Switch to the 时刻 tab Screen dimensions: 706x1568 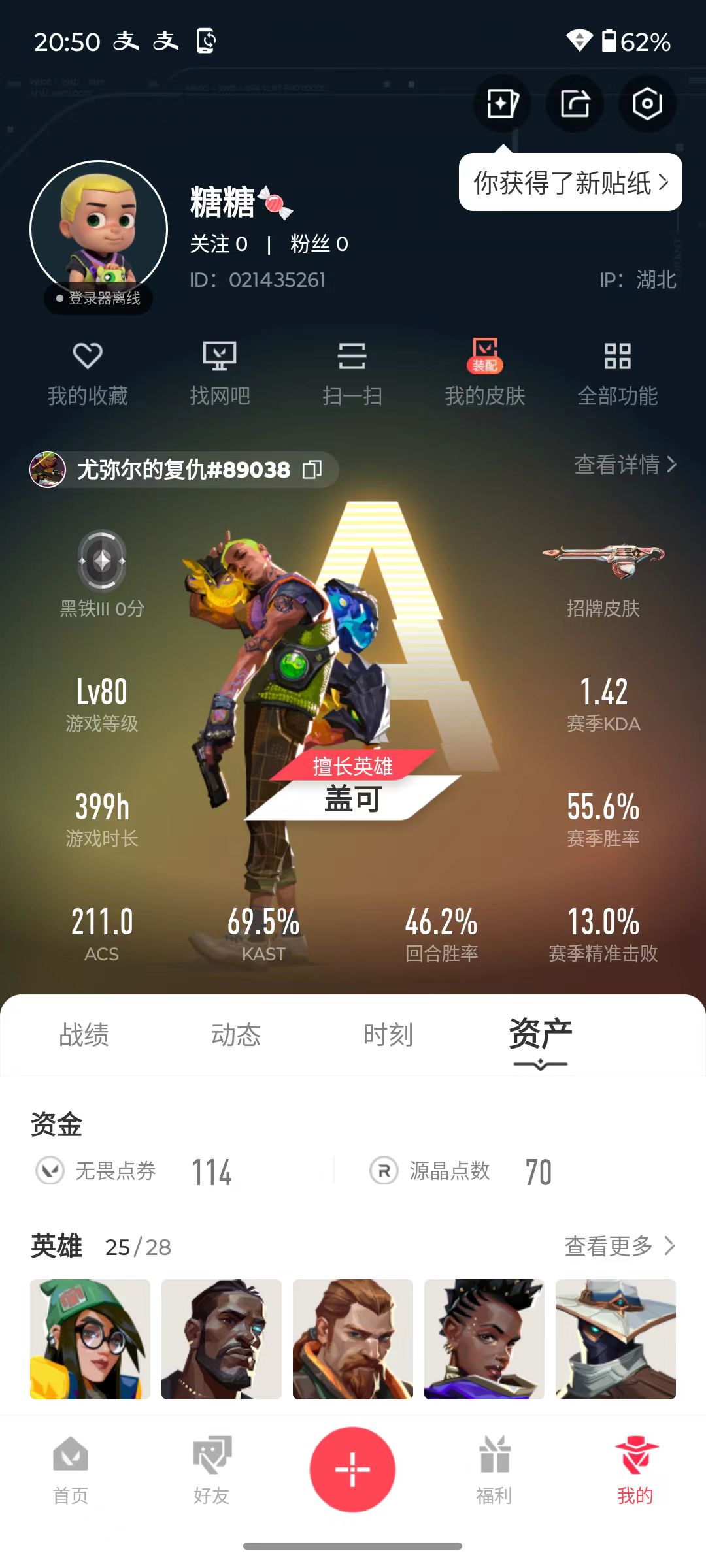pos(388,1036)
